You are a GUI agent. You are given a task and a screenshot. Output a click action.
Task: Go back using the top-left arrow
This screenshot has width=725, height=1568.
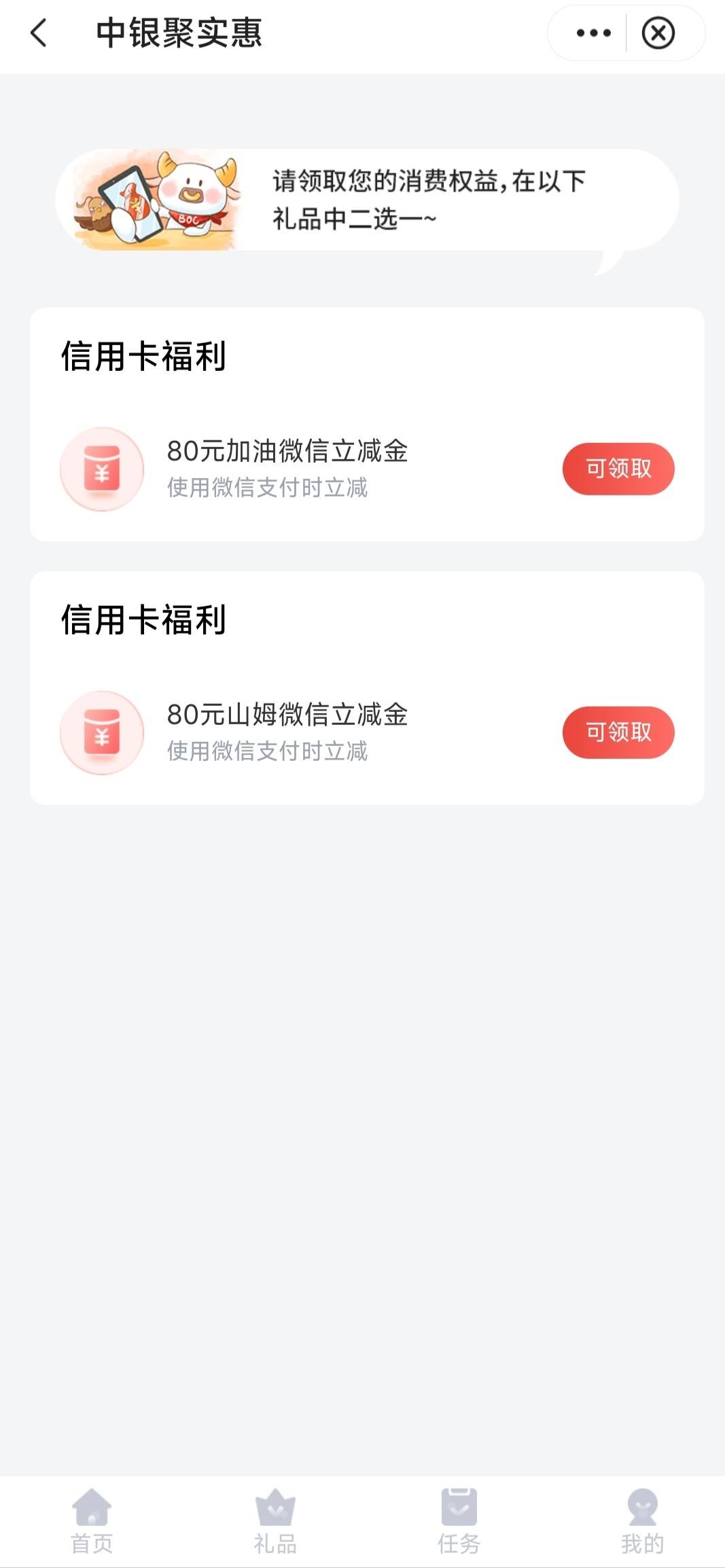39,33
